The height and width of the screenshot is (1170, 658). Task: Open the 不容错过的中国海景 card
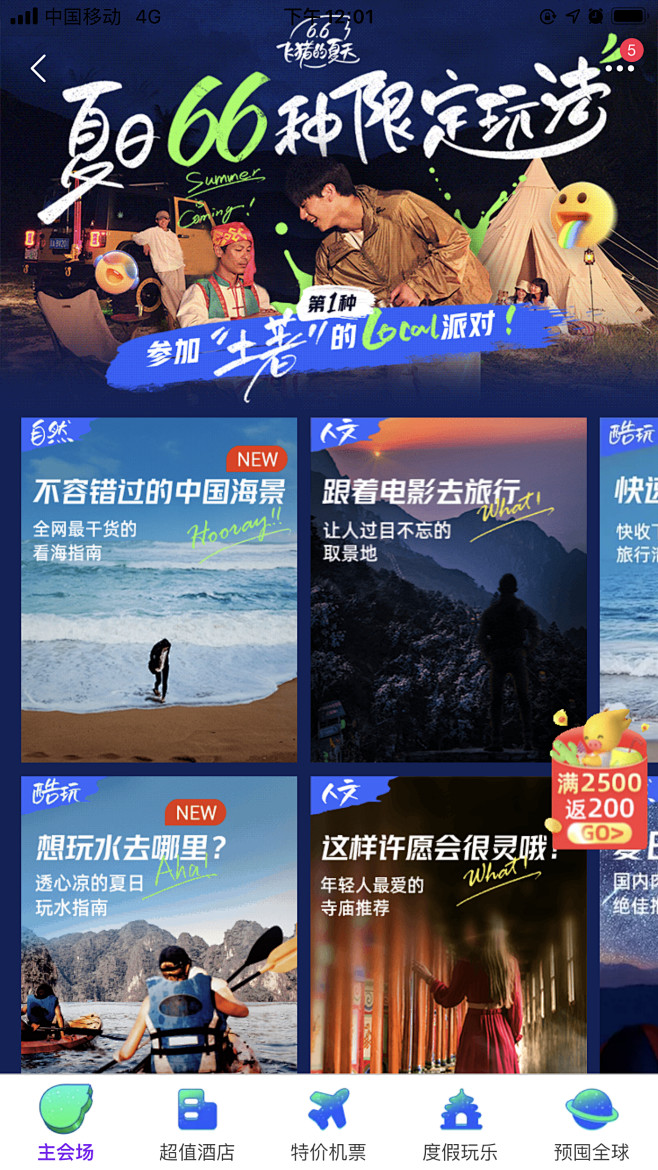click(159, 589)
